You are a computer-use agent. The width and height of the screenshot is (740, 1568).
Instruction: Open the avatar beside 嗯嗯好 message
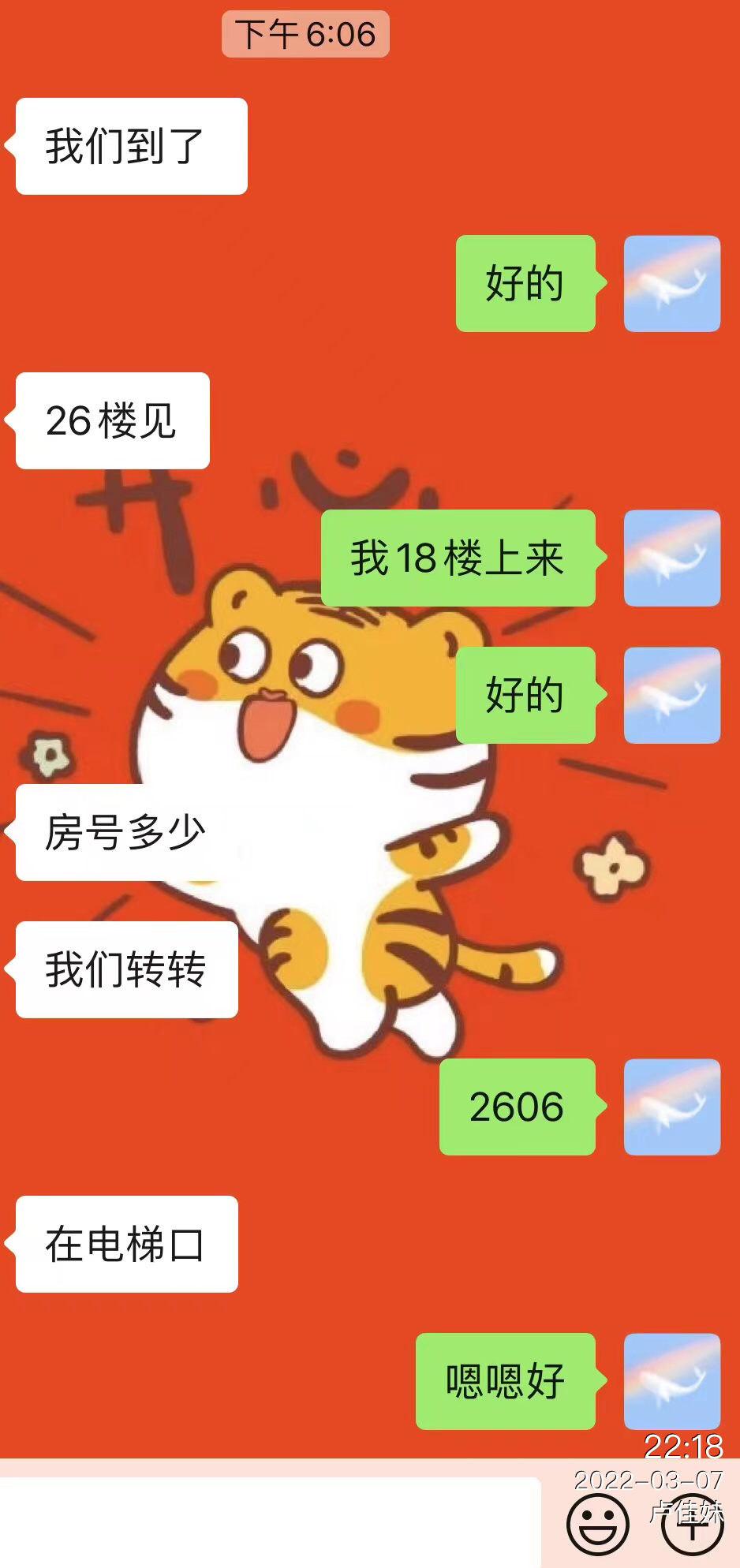[671, 1381]
